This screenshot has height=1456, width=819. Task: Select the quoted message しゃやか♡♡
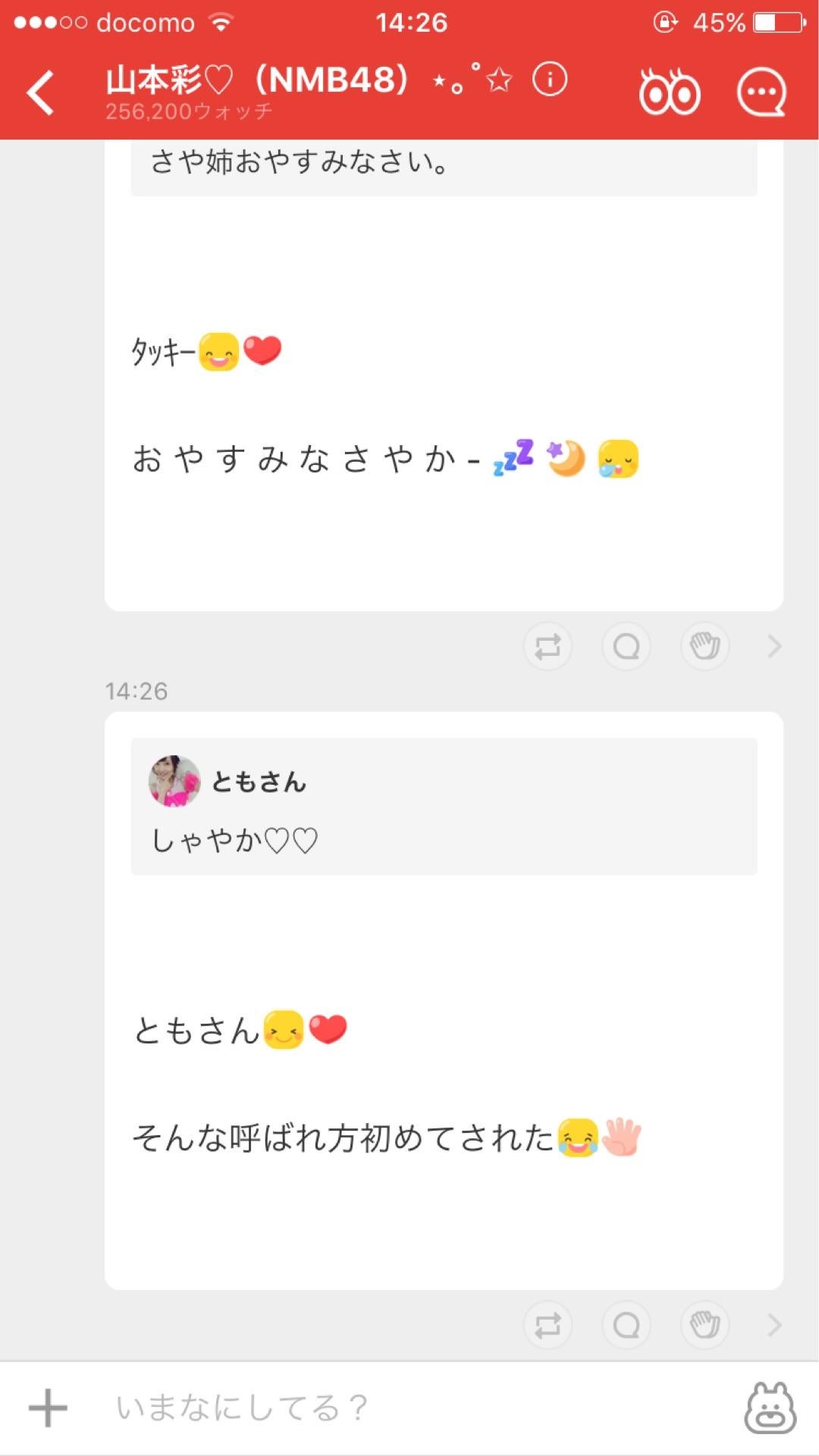235,838
